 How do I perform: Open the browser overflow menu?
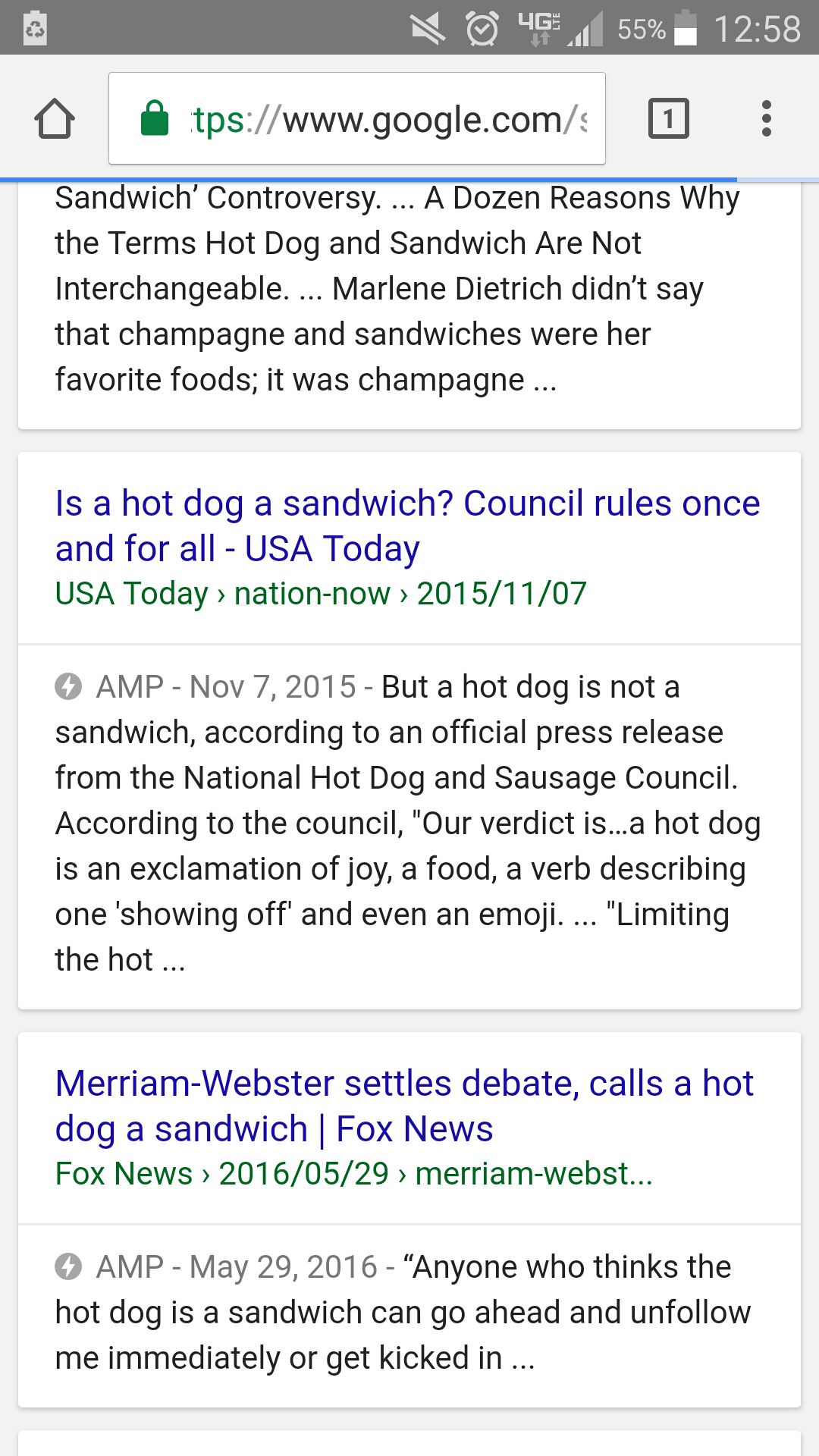click(767, 118)
